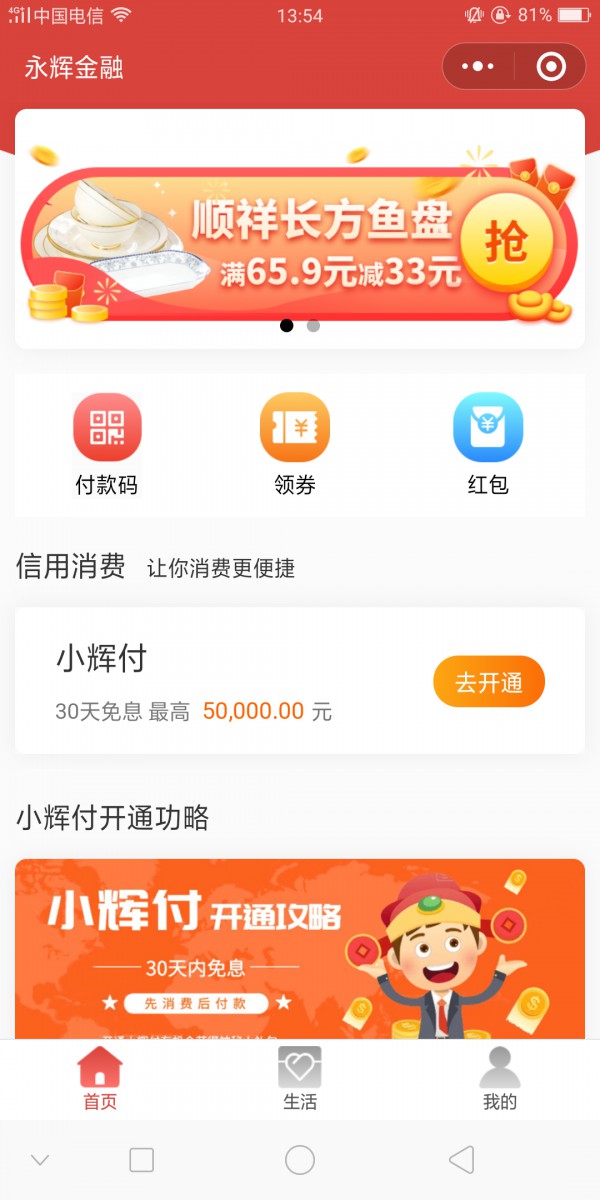Close the mini program via circle icon
This screenshot has width=600, height=1200.
(551, 67)
